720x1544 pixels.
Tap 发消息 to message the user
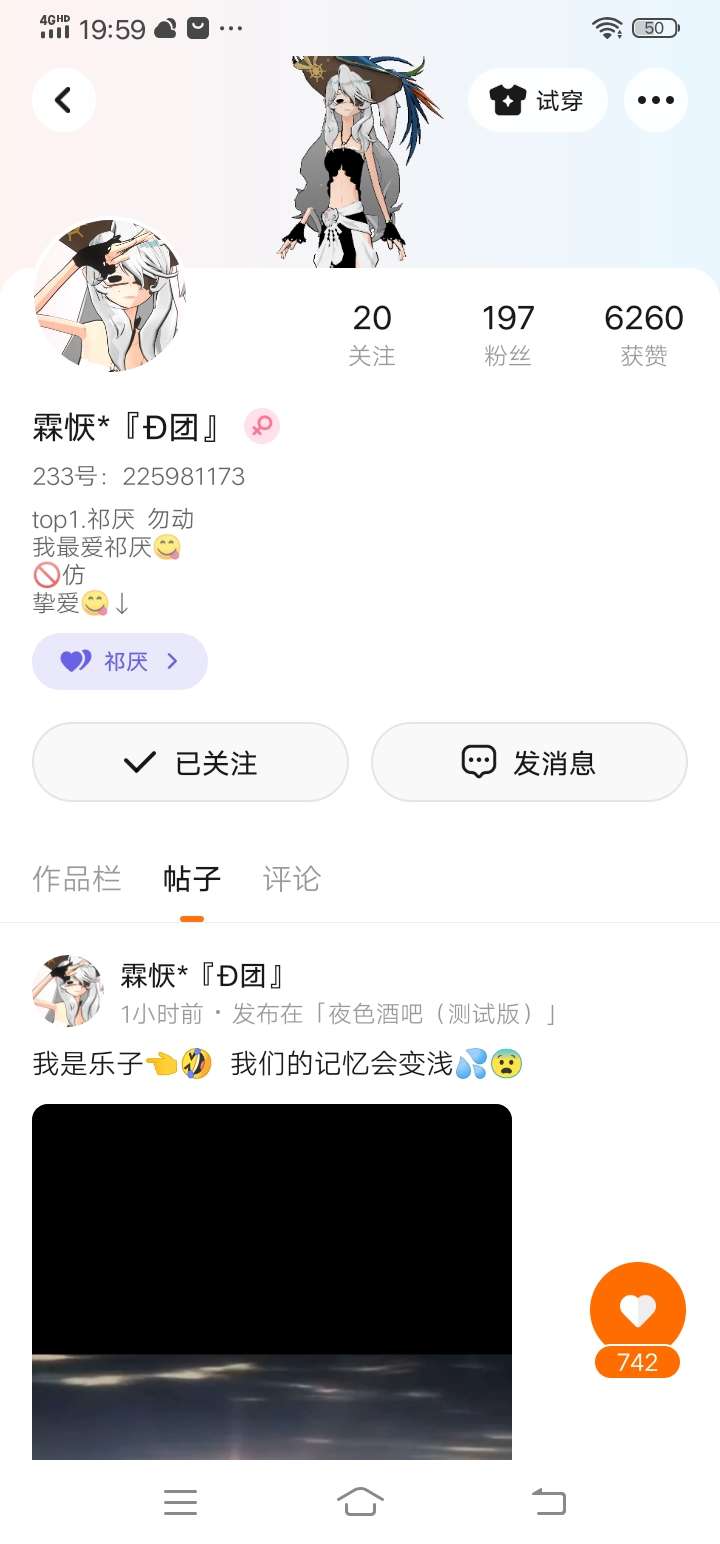coord(529,763)
